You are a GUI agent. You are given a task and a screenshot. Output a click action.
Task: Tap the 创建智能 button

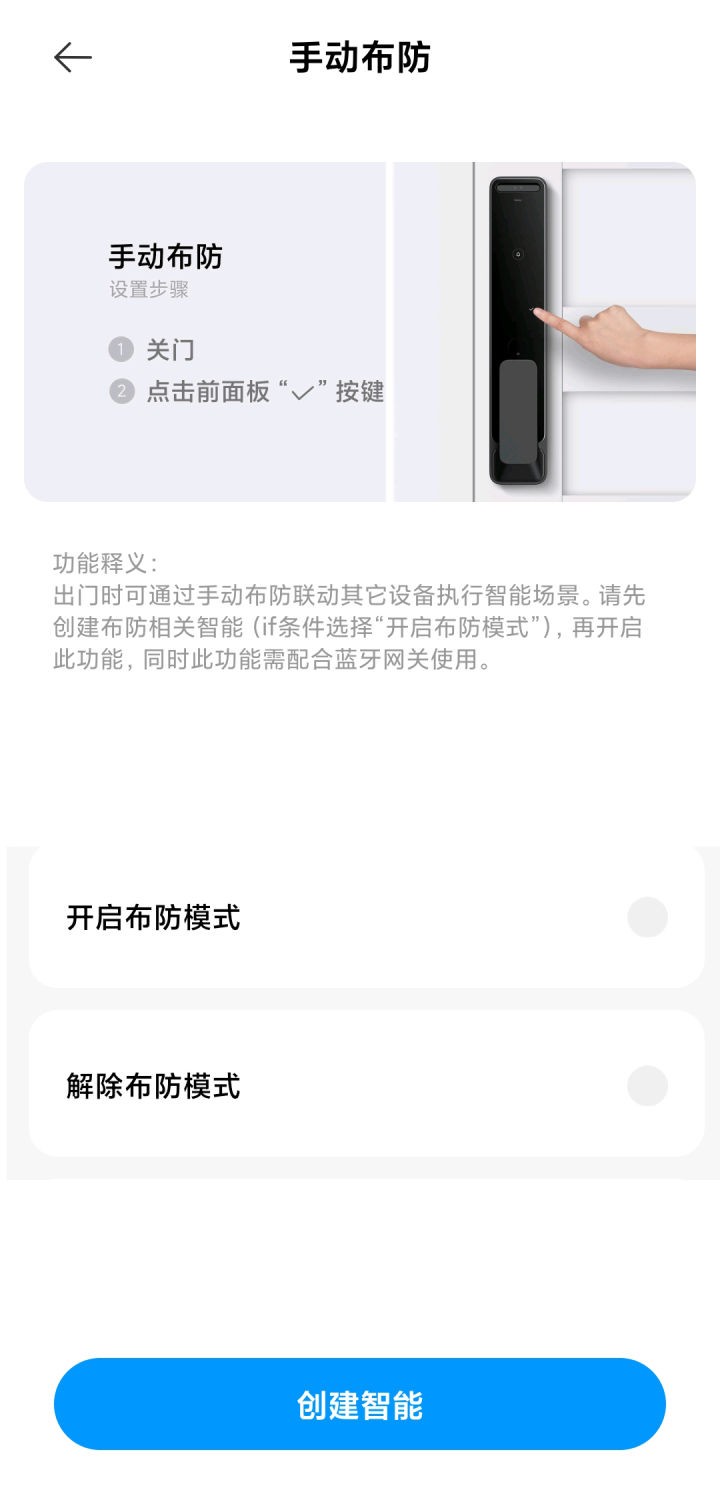tap(360, 1404)
